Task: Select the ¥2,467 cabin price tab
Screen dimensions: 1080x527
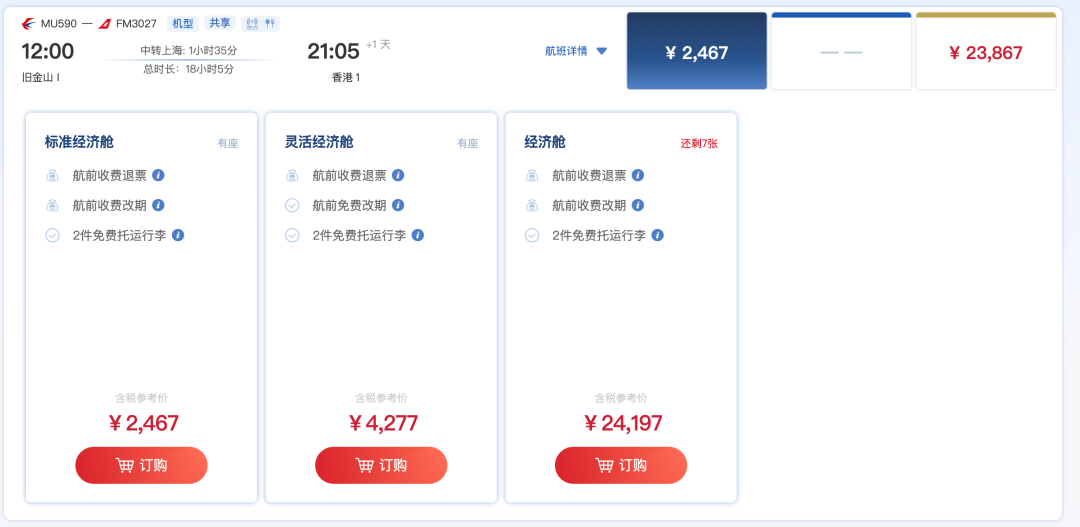Action: point(697,53)
